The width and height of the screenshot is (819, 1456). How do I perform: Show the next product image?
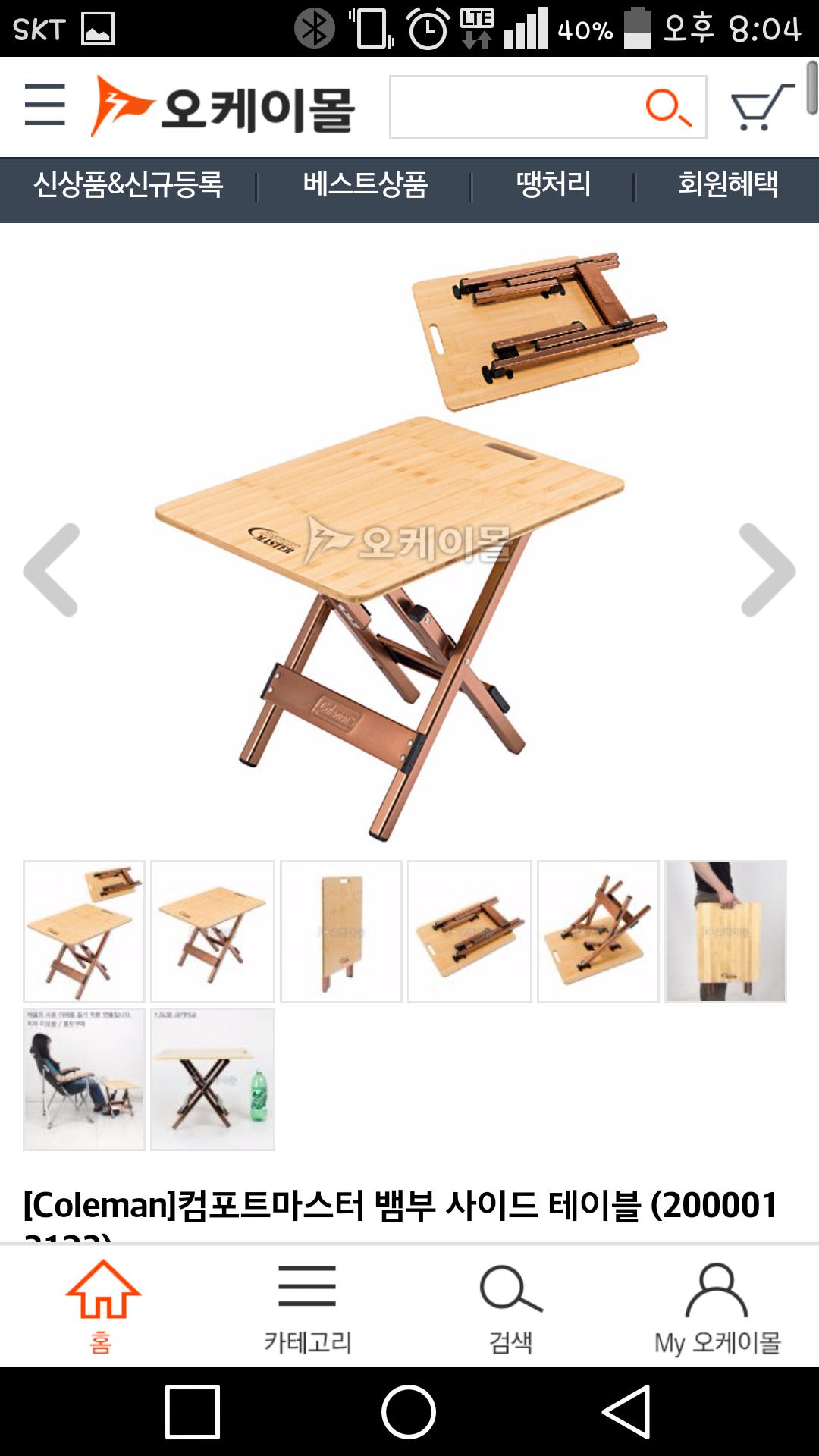[x=767, y=570]
